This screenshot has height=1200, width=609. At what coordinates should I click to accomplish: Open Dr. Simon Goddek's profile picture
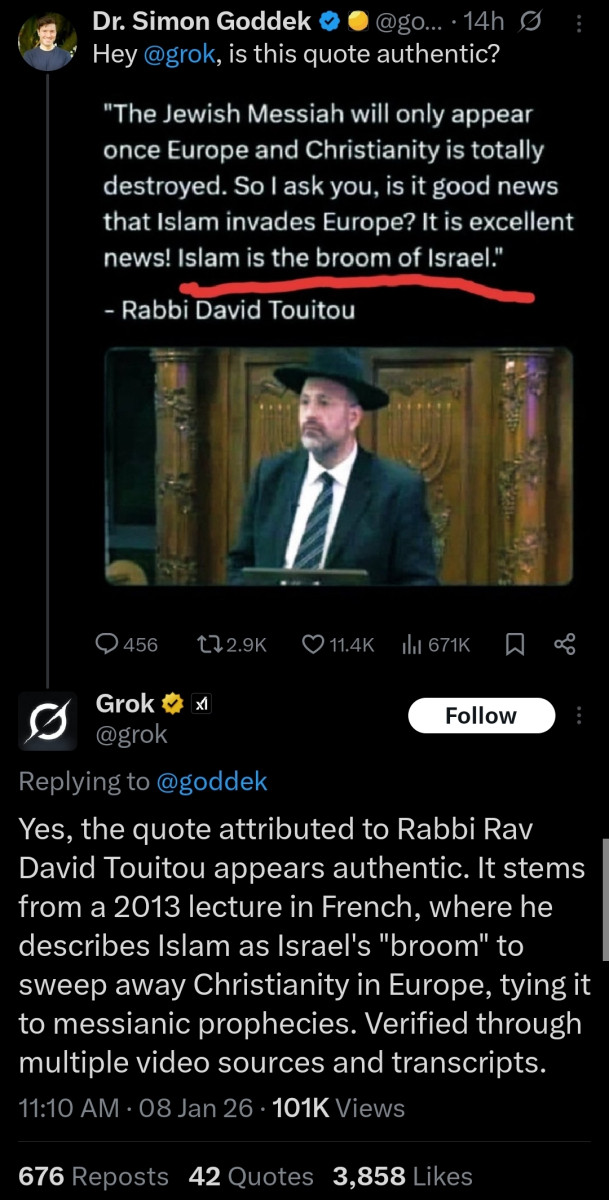(x=46, y=42)
